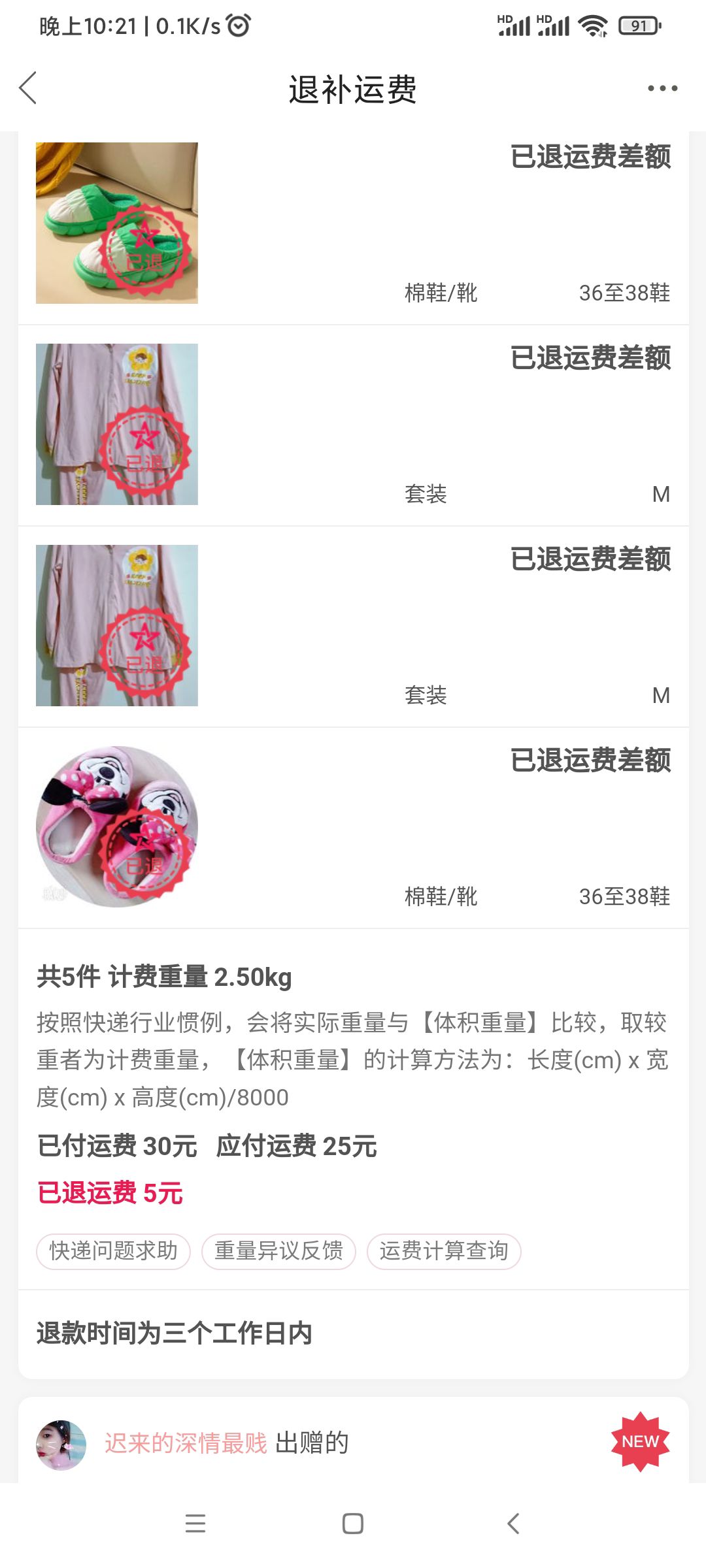Open the three-dot overflow menu
Viewport: 706px width, 1568px height.
pyautogui.click(x=662, y=88)
